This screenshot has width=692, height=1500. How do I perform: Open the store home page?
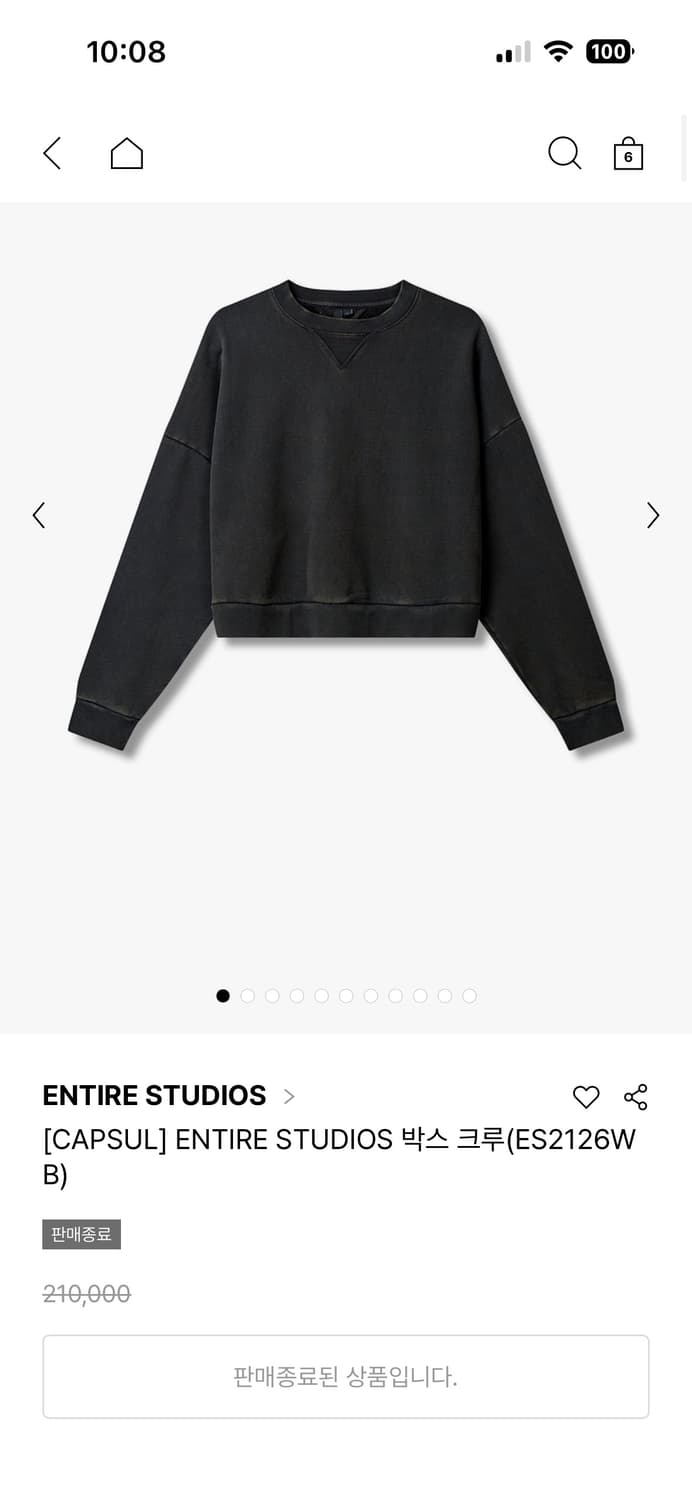[x=127, y=154]
